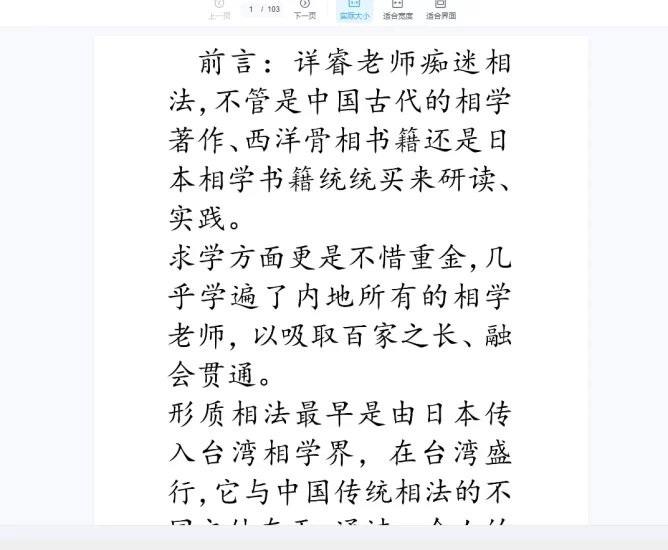Select the 实际大小 actual size view
Screen dimensions: 668x550
click(354, 9)
